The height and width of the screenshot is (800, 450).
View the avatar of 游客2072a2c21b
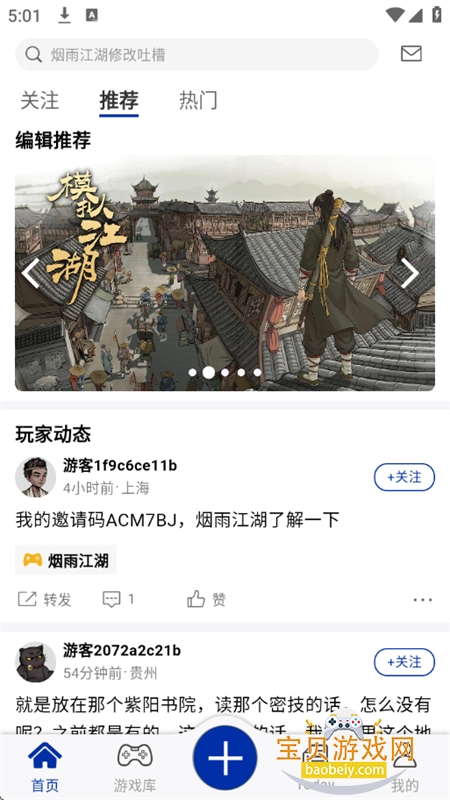[36, 662]
